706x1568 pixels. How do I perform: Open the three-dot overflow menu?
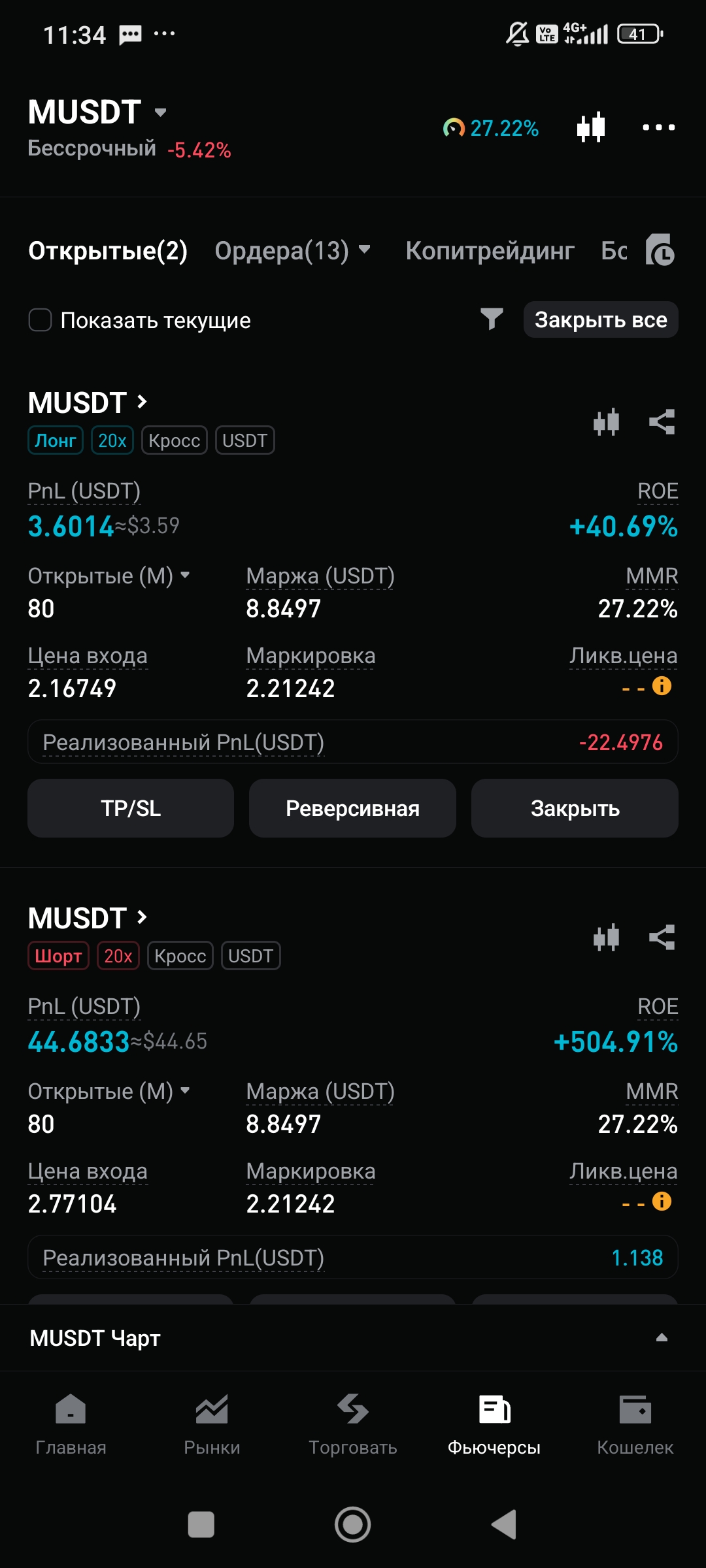pos(658,127)
